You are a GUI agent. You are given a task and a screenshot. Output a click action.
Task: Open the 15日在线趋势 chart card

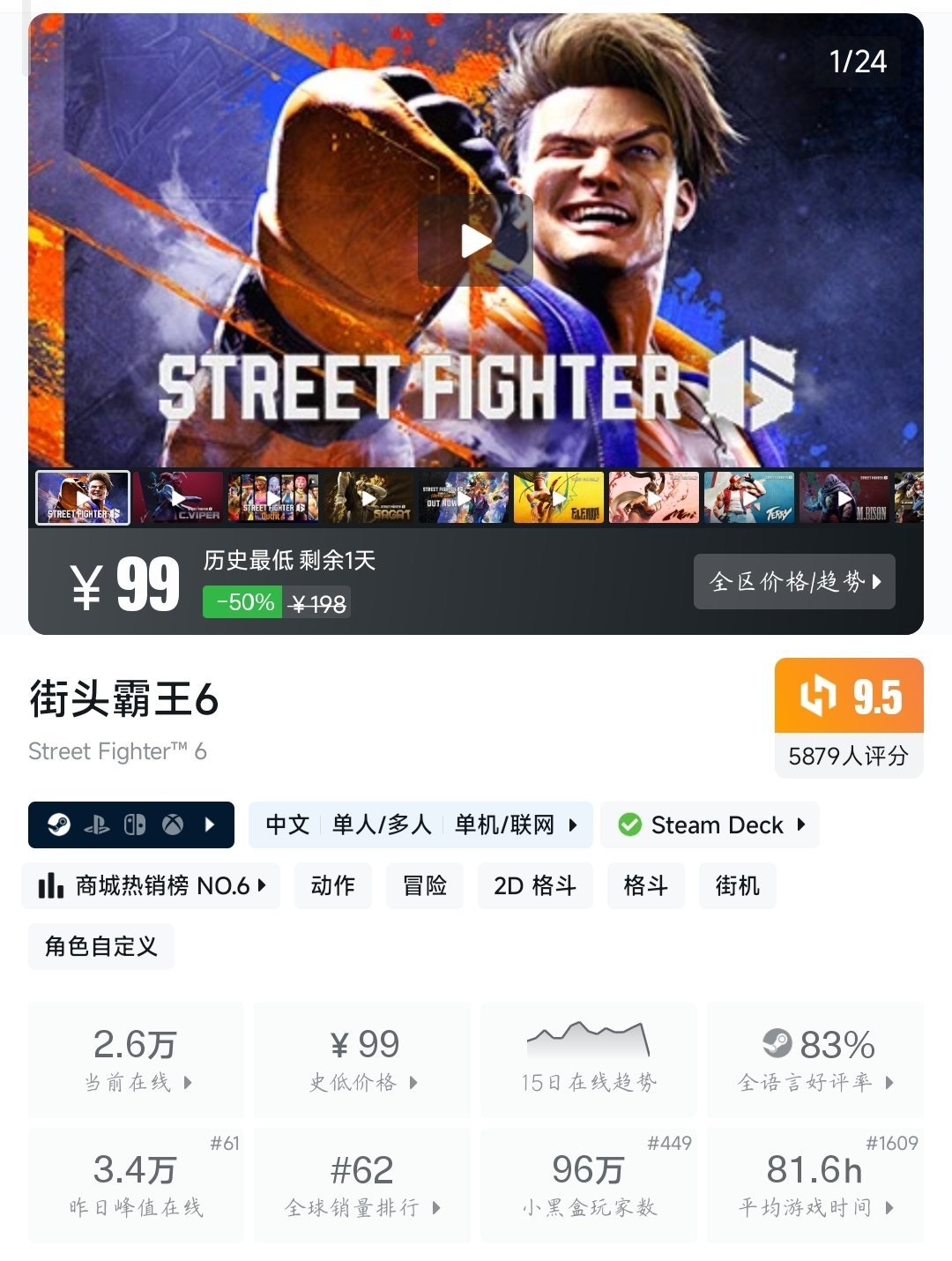click(588, 1060)
